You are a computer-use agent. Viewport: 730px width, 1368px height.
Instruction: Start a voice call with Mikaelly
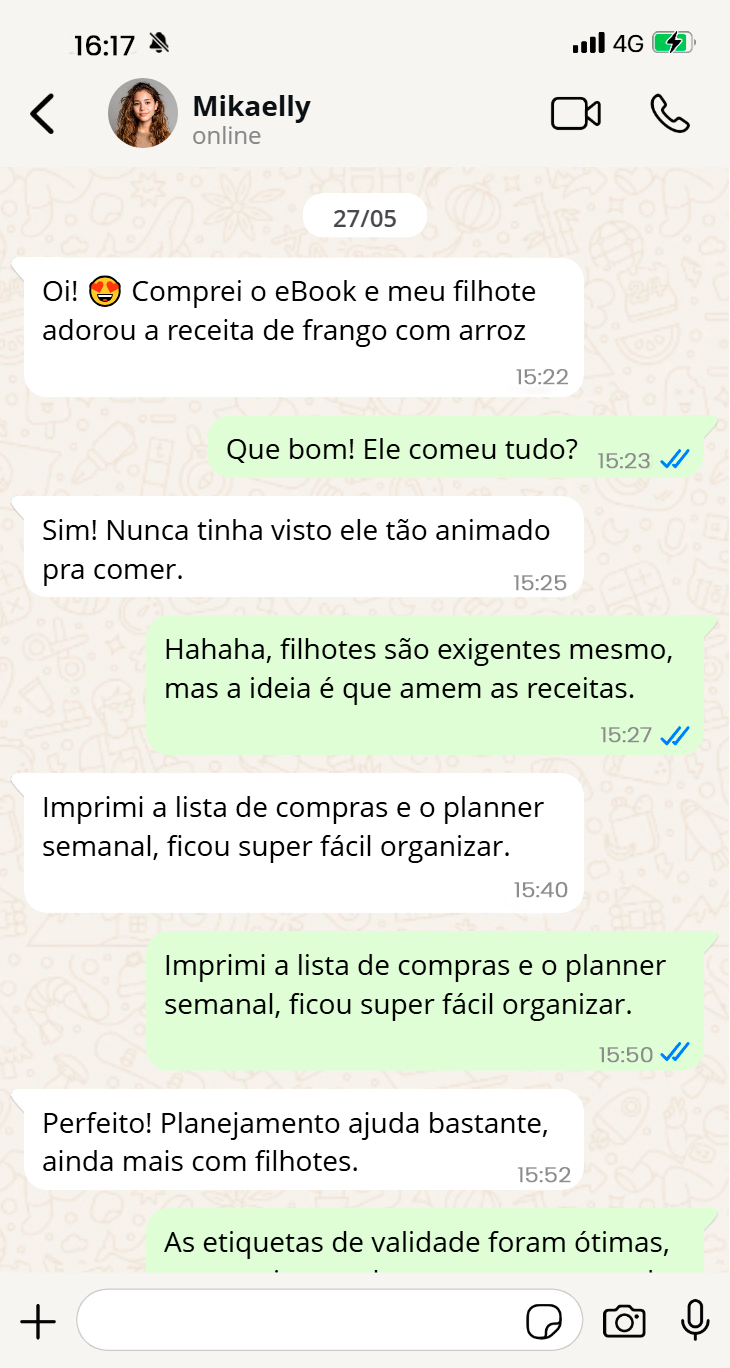669,114
